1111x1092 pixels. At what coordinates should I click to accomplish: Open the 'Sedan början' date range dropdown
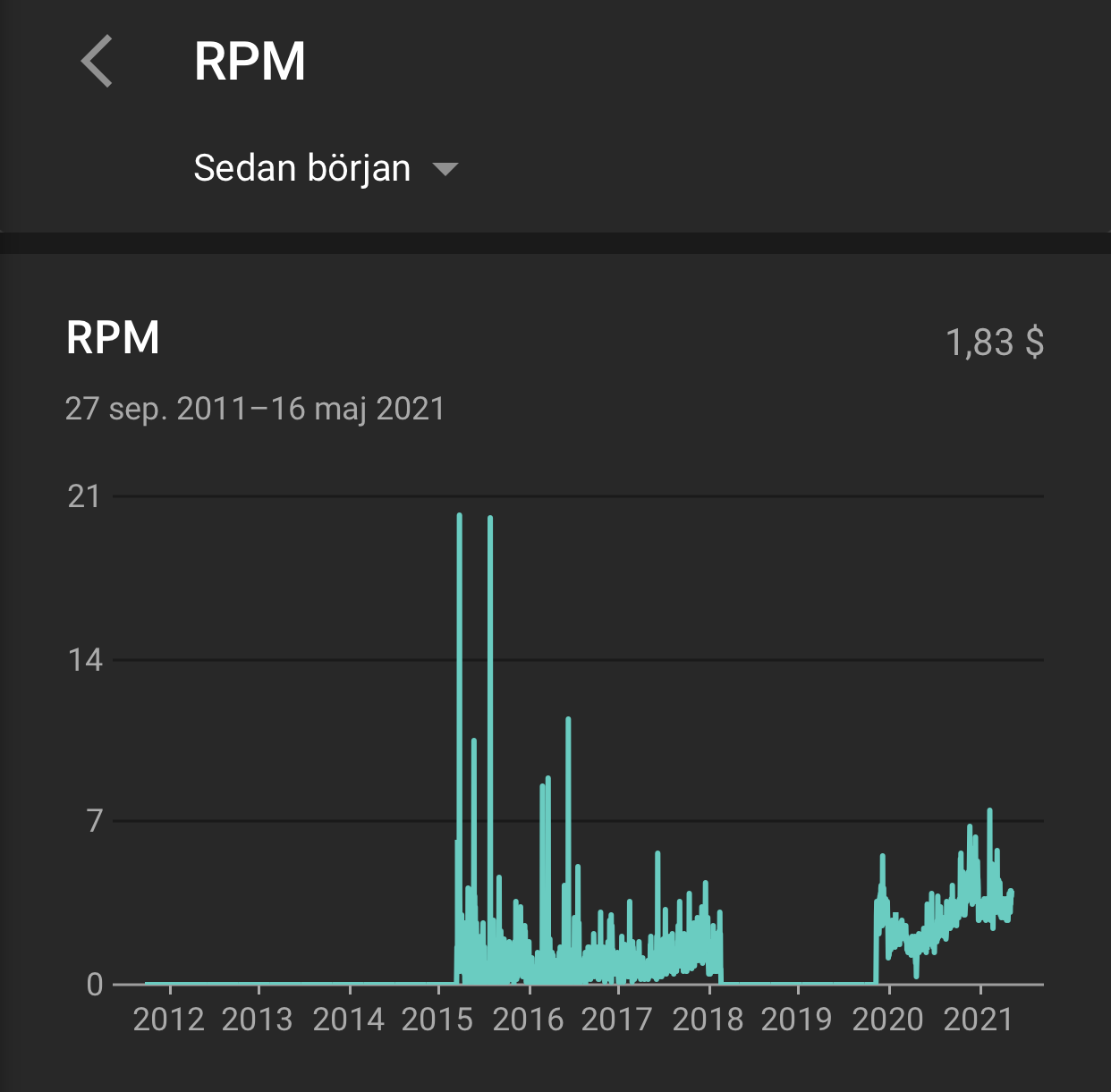(326, 168)
